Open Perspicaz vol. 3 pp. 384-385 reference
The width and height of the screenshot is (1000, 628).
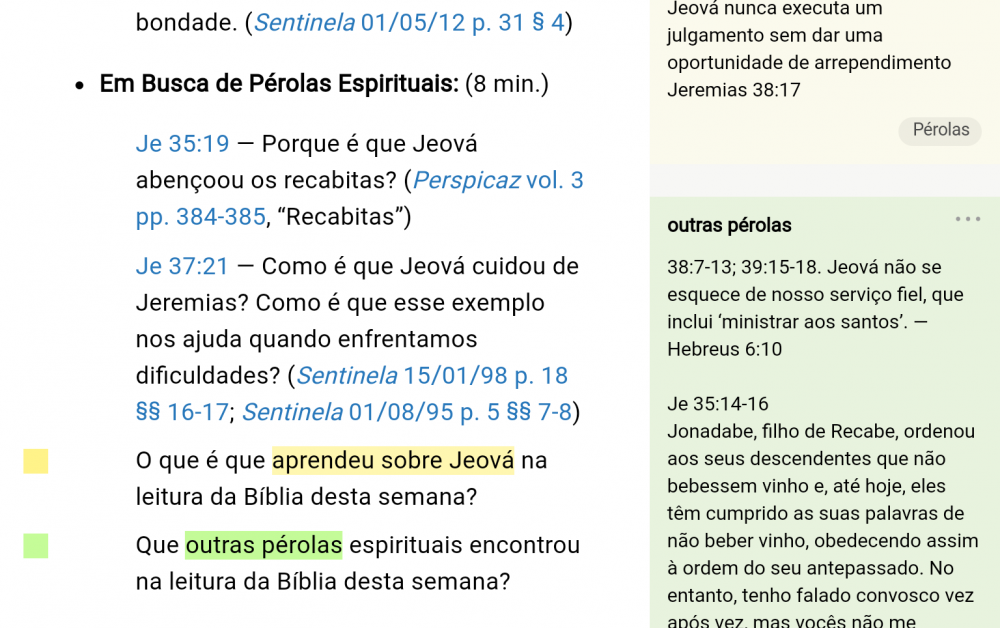coord(497,181)
